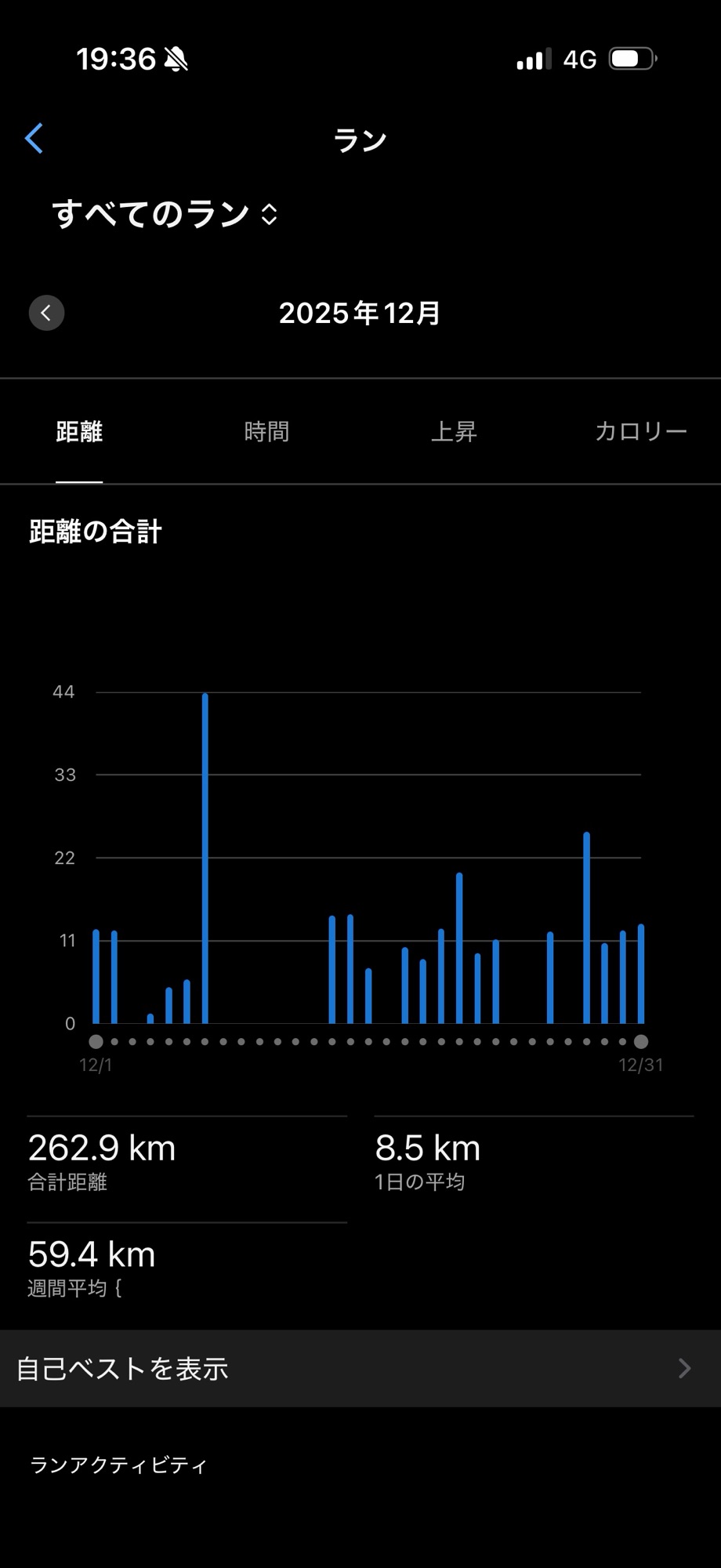Image resolution: width=721 pixels, height=1568 pixels.
Task: Open the すべてのラン filter dropdown
Action: point(165,214)
